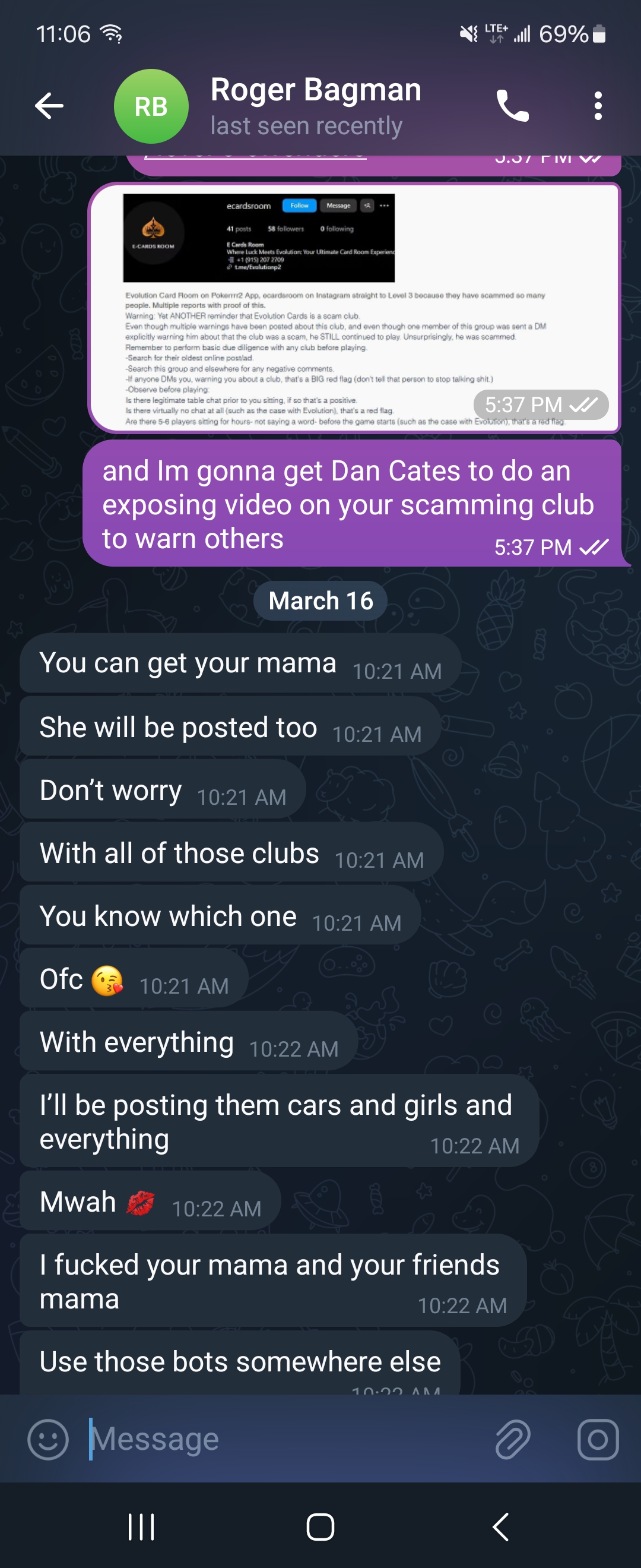Open the emoji picker
Image resolution: width=641 pixels, height=1568 pixels.
[48, 1440]
